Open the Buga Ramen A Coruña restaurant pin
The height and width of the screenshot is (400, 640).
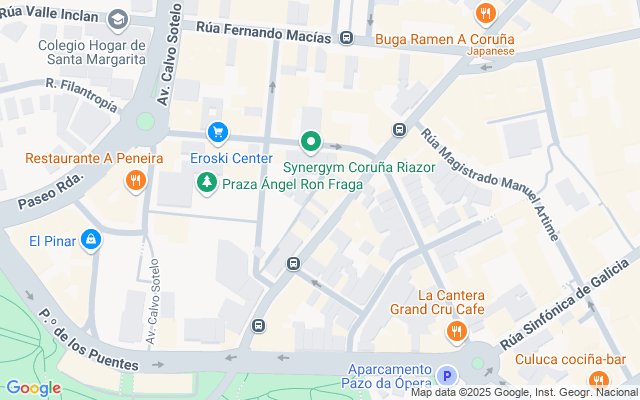coord(485,13)
